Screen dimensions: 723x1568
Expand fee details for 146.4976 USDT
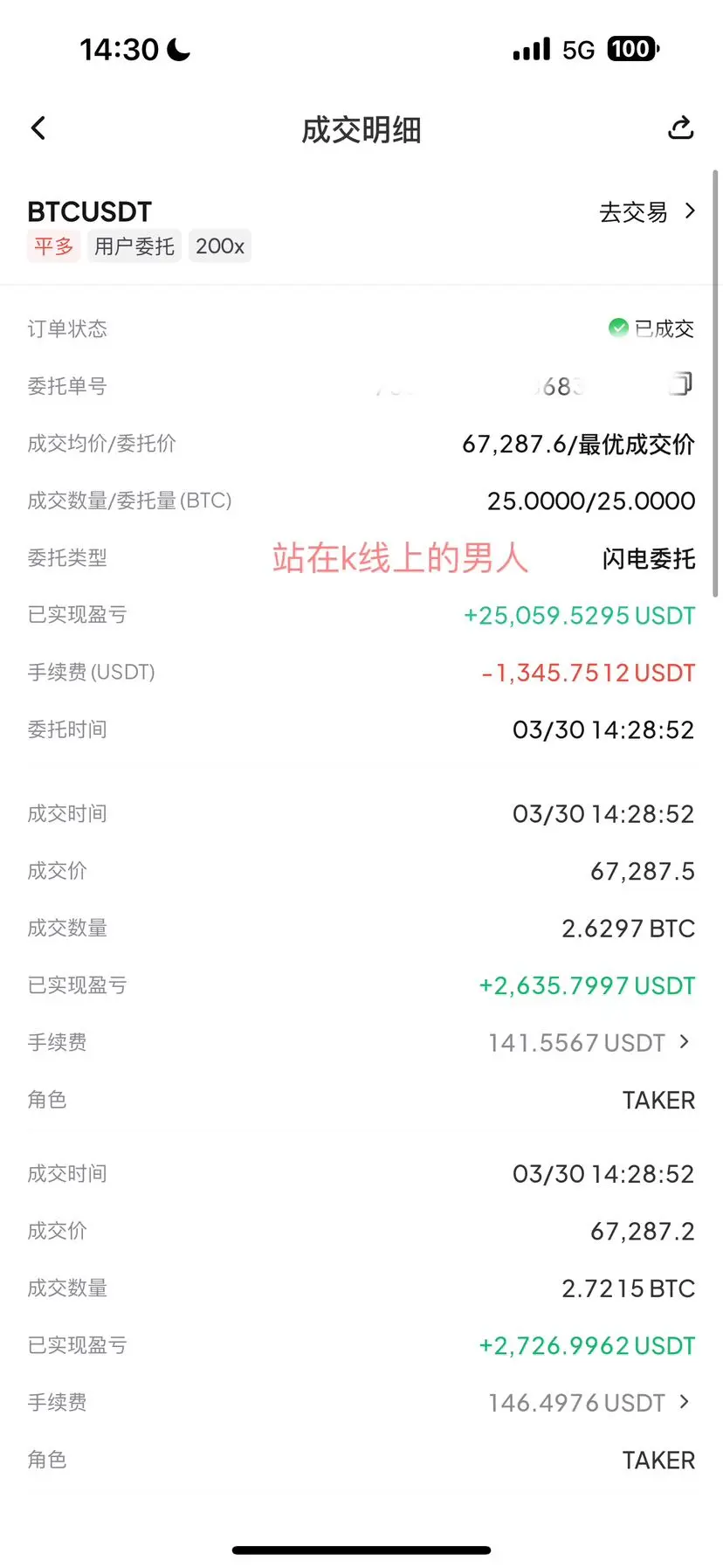[684, 1401]
